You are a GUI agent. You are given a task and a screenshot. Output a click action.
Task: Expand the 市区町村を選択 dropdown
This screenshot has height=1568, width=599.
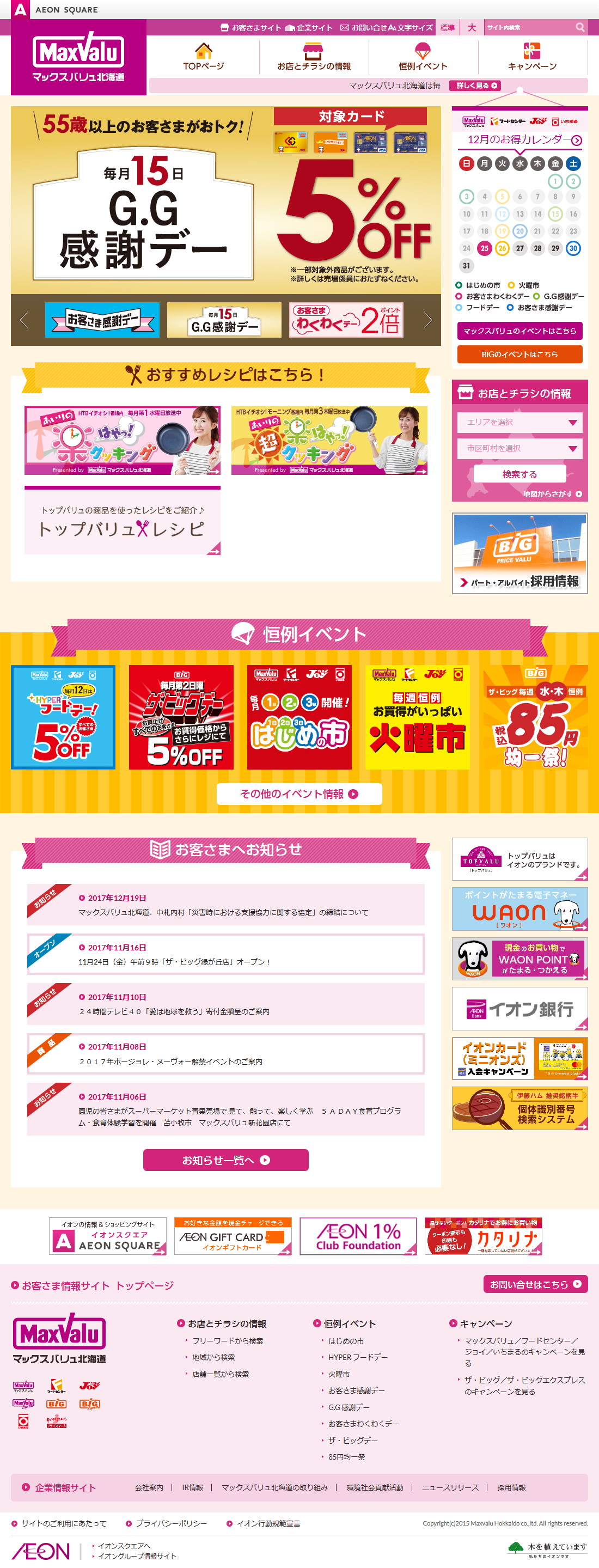tap(519, 449)
